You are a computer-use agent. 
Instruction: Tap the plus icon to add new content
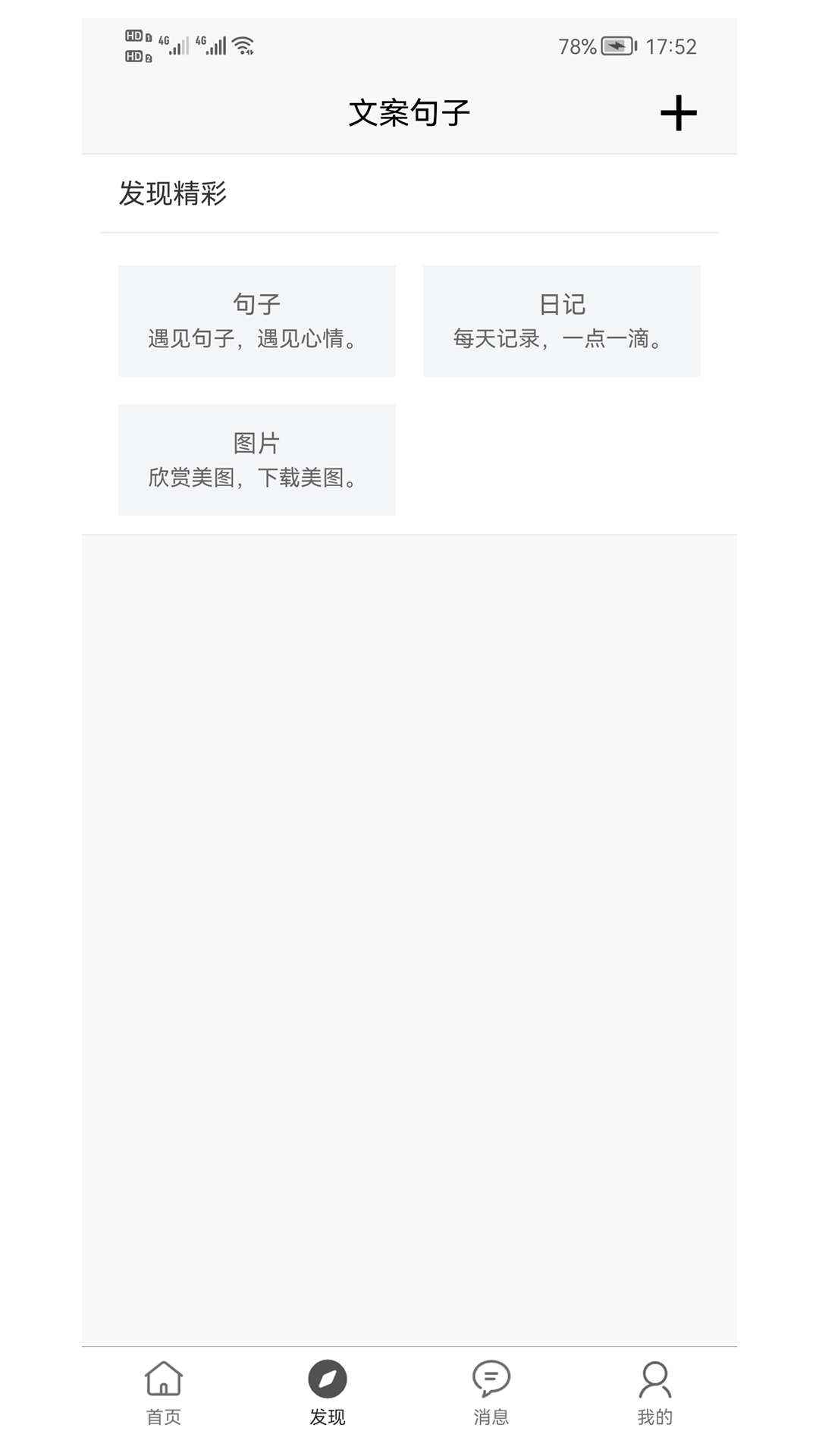[677, 112]
